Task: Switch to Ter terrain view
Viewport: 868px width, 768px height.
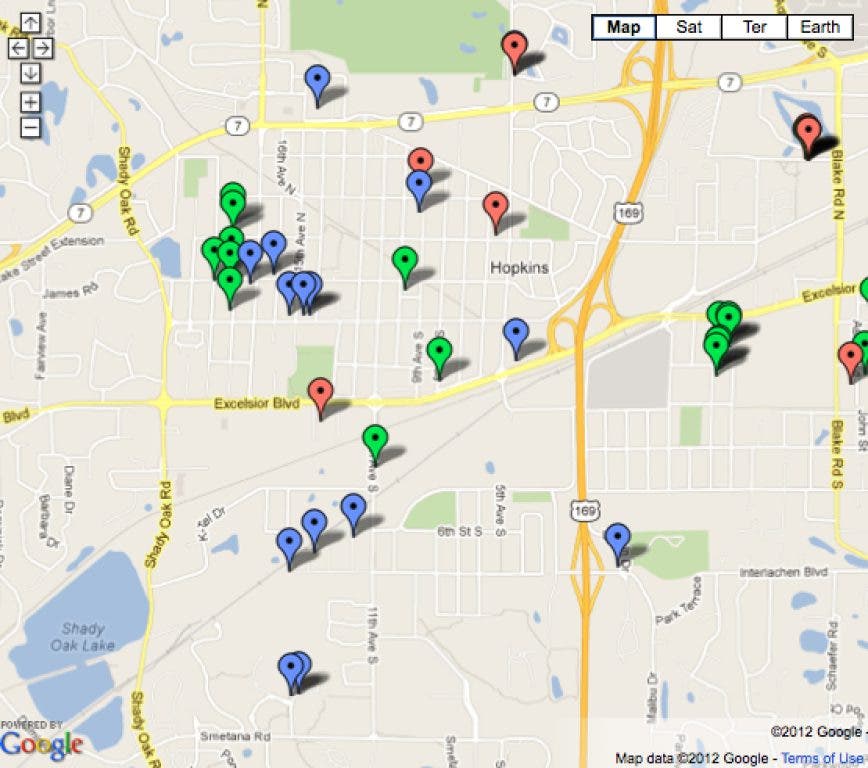Action: [x=754, y=27]
